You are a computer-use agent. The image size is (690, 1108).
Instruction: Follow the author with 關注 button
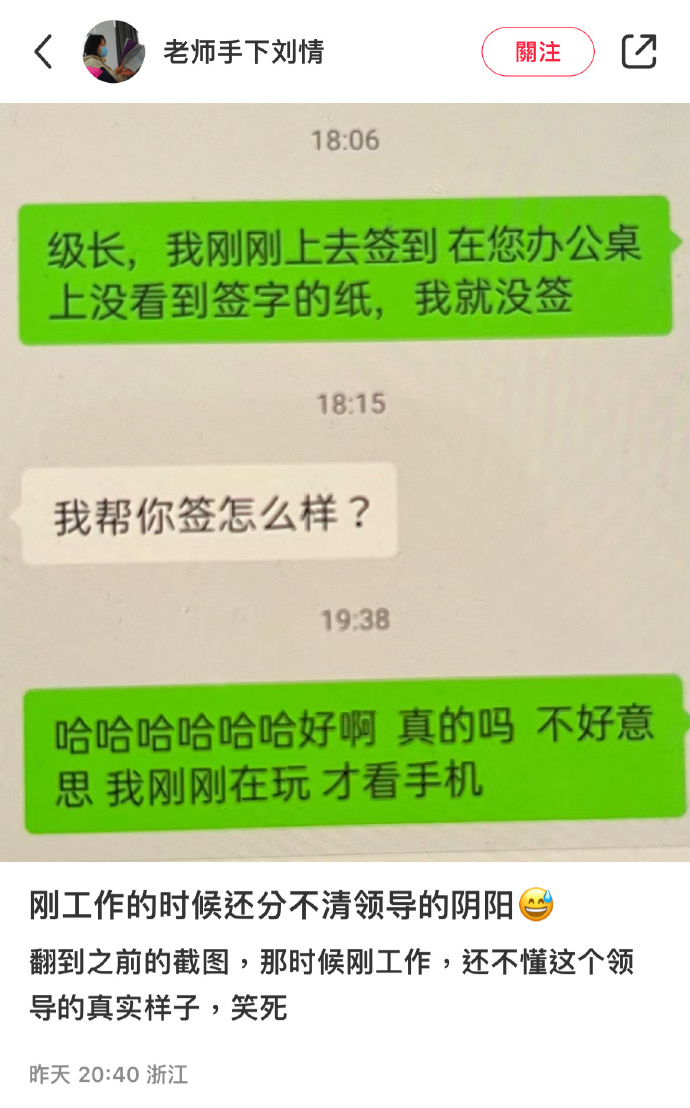(x=538, y=52)
